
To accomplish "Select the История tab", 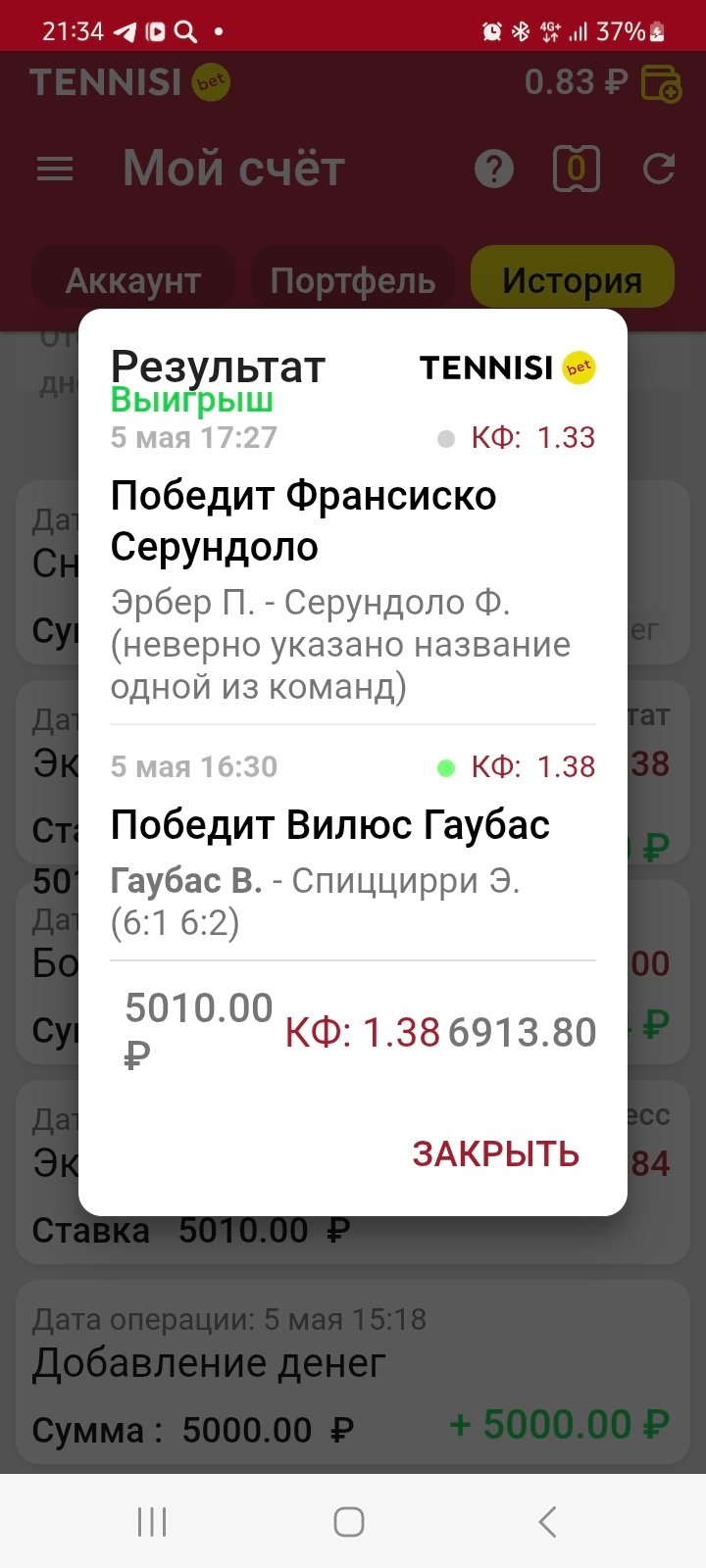I will click(573, 281).
